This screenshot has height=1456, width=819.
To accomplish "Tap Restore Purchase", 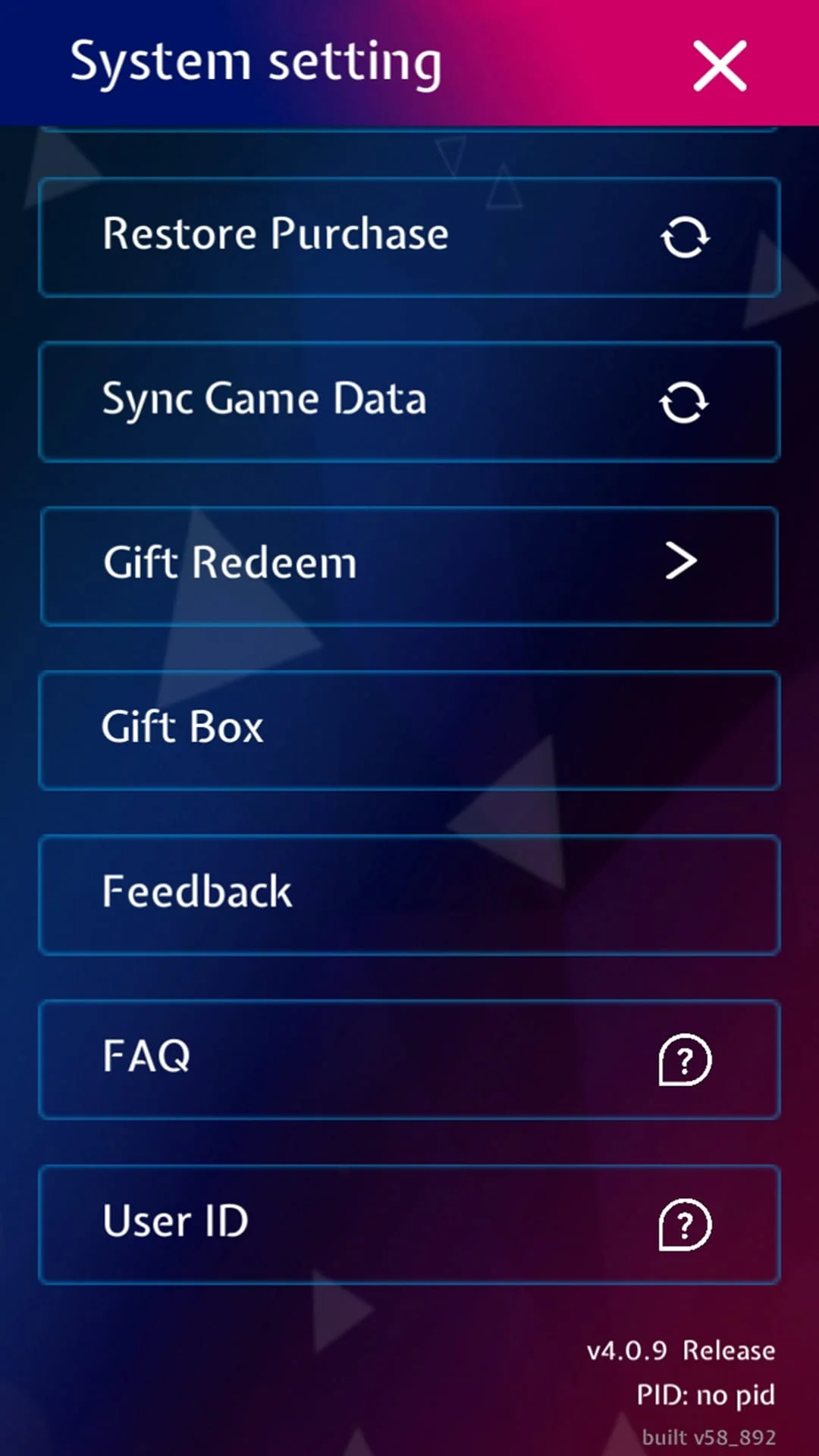I will coord(409,237).
